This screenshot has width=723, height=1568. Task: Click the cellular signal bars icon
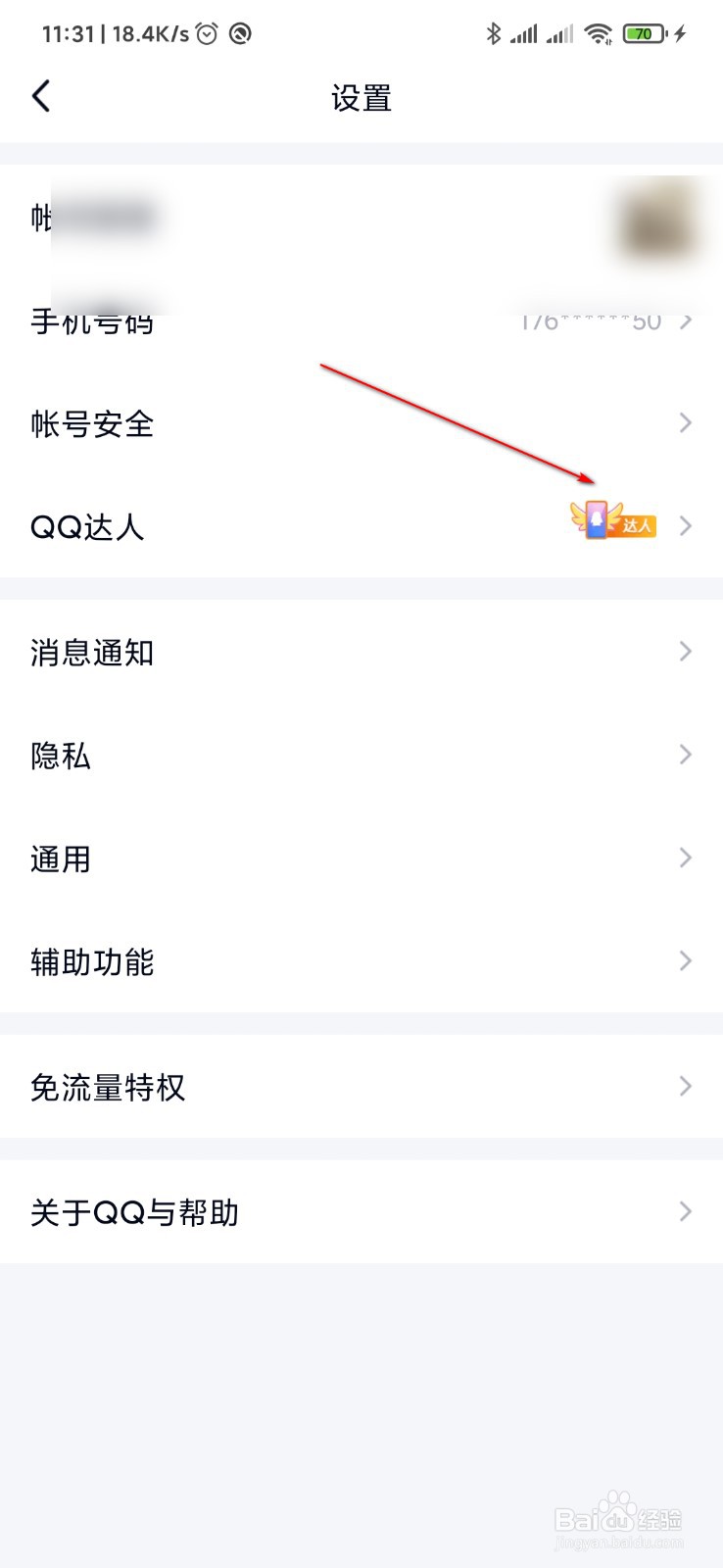pos(525,32)
